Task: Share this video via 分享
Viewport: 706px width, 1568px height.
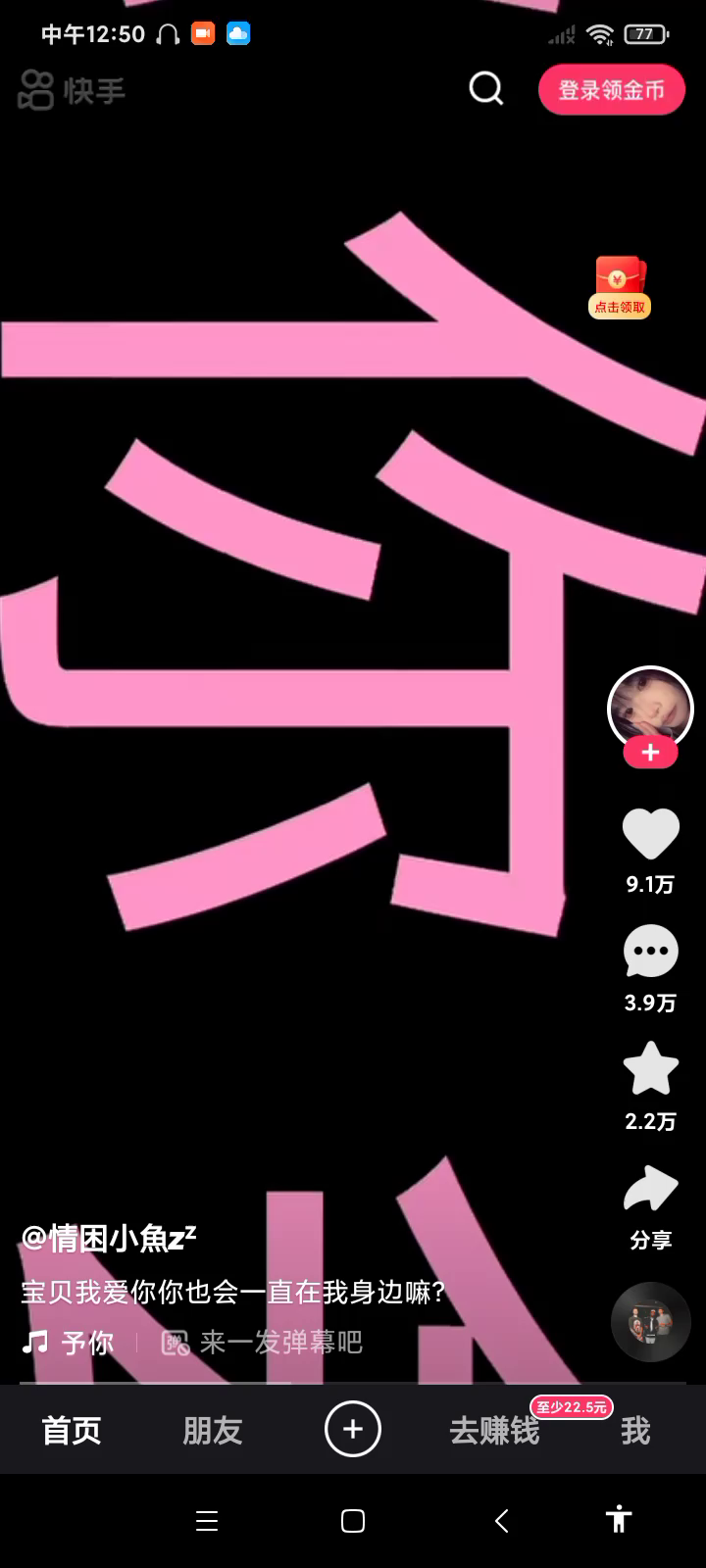Action: [650, 1191]
